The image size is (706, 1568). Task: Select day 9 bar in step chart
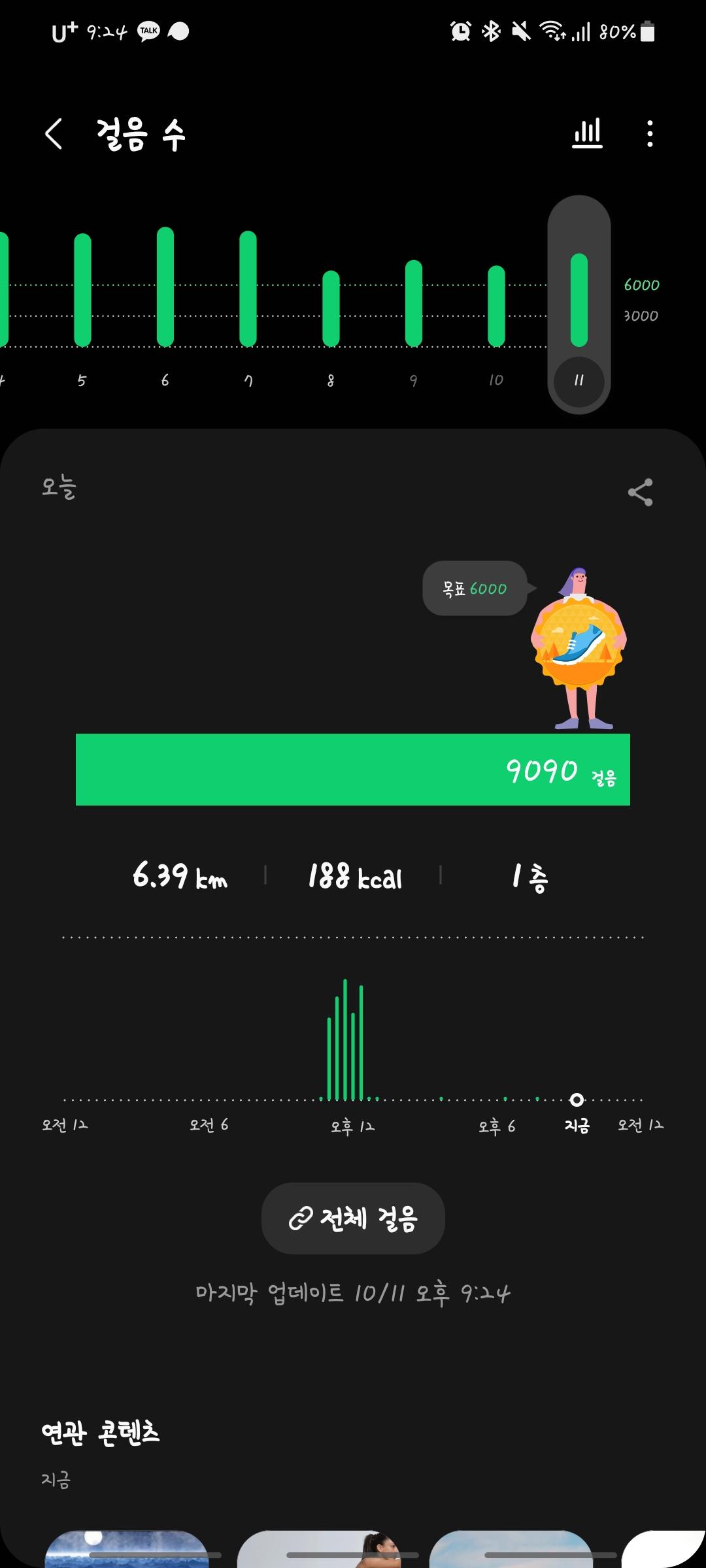click(414, 303)
